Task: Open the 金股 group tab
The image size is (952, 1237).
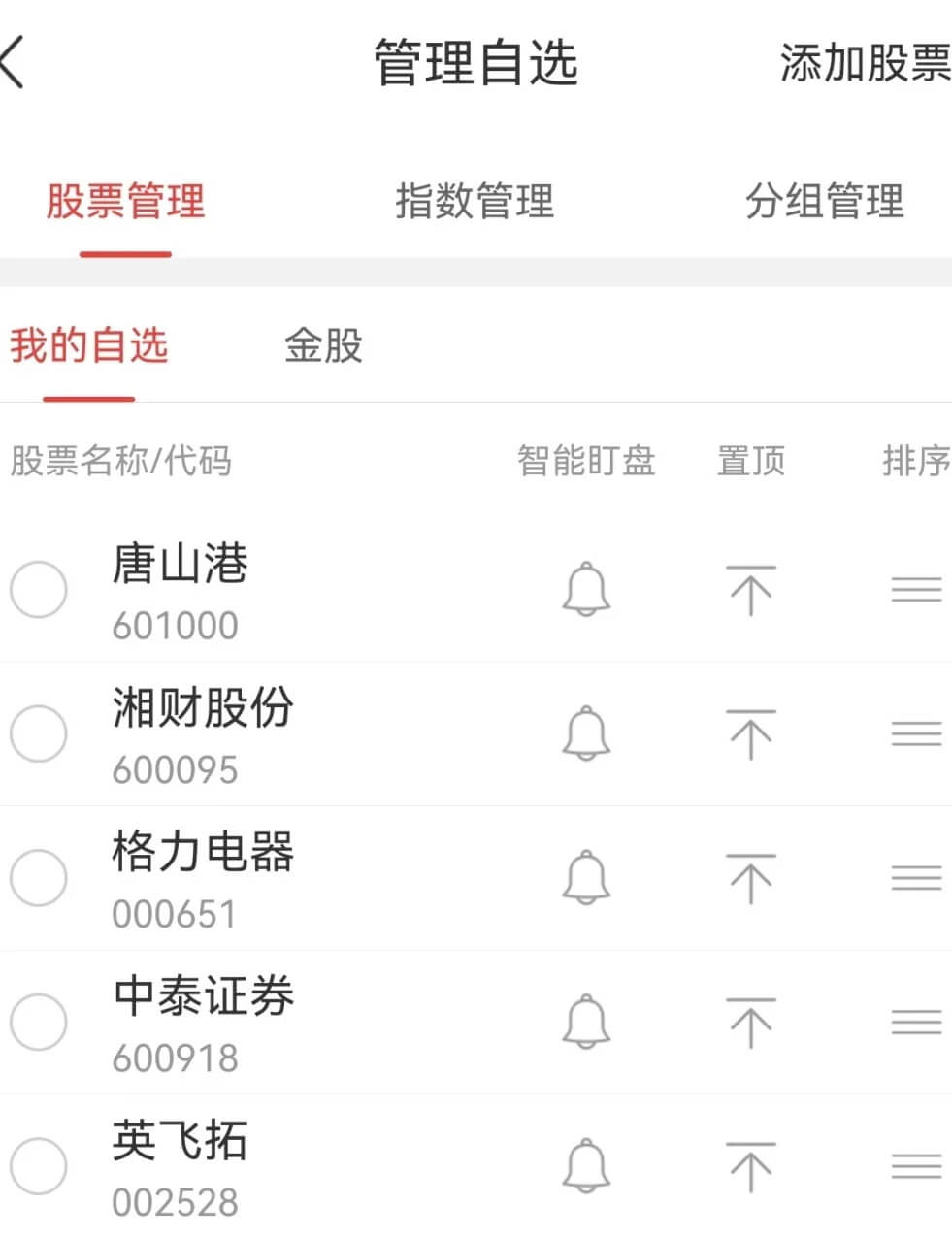Action: click(323, 345)
